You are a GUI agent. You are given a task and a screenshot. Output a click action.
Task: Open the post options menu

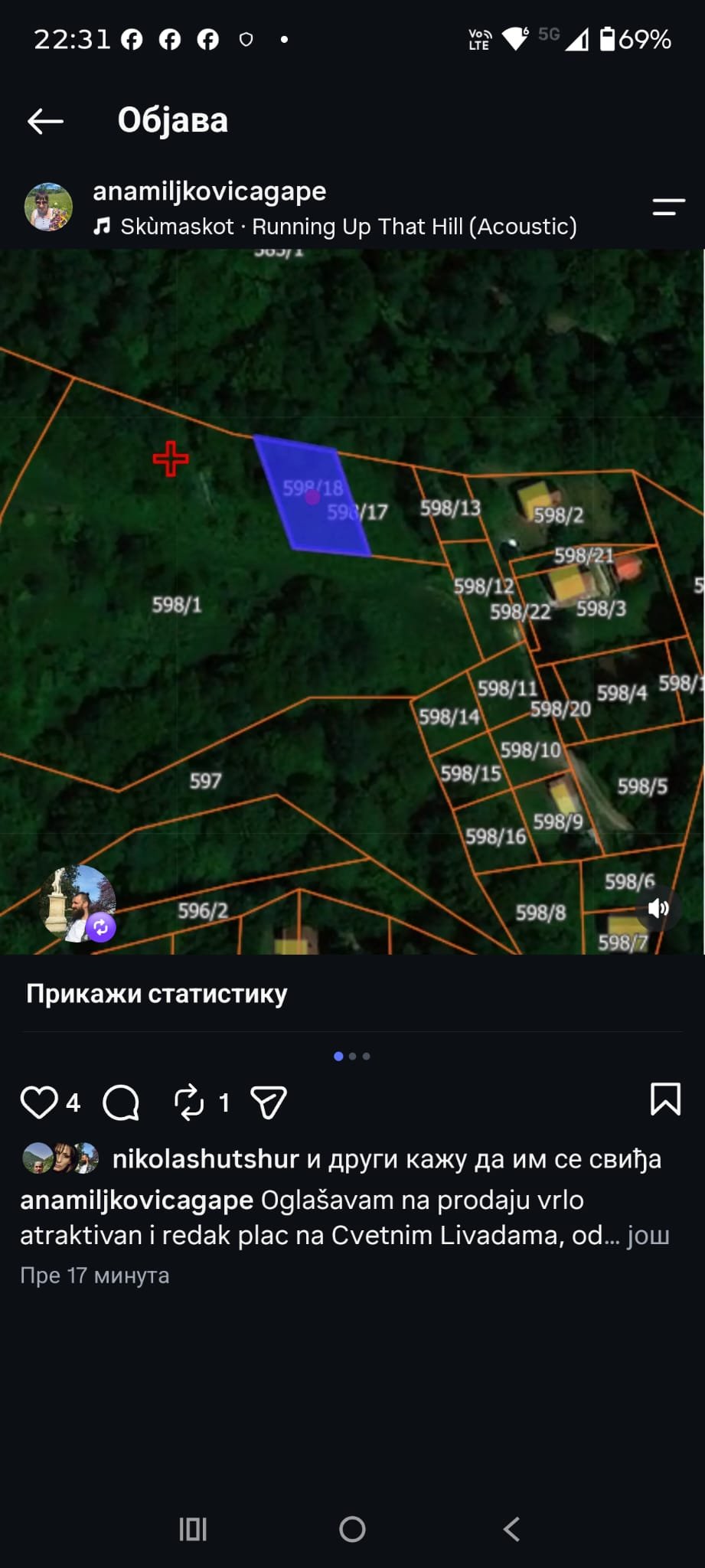coord(668,207)
